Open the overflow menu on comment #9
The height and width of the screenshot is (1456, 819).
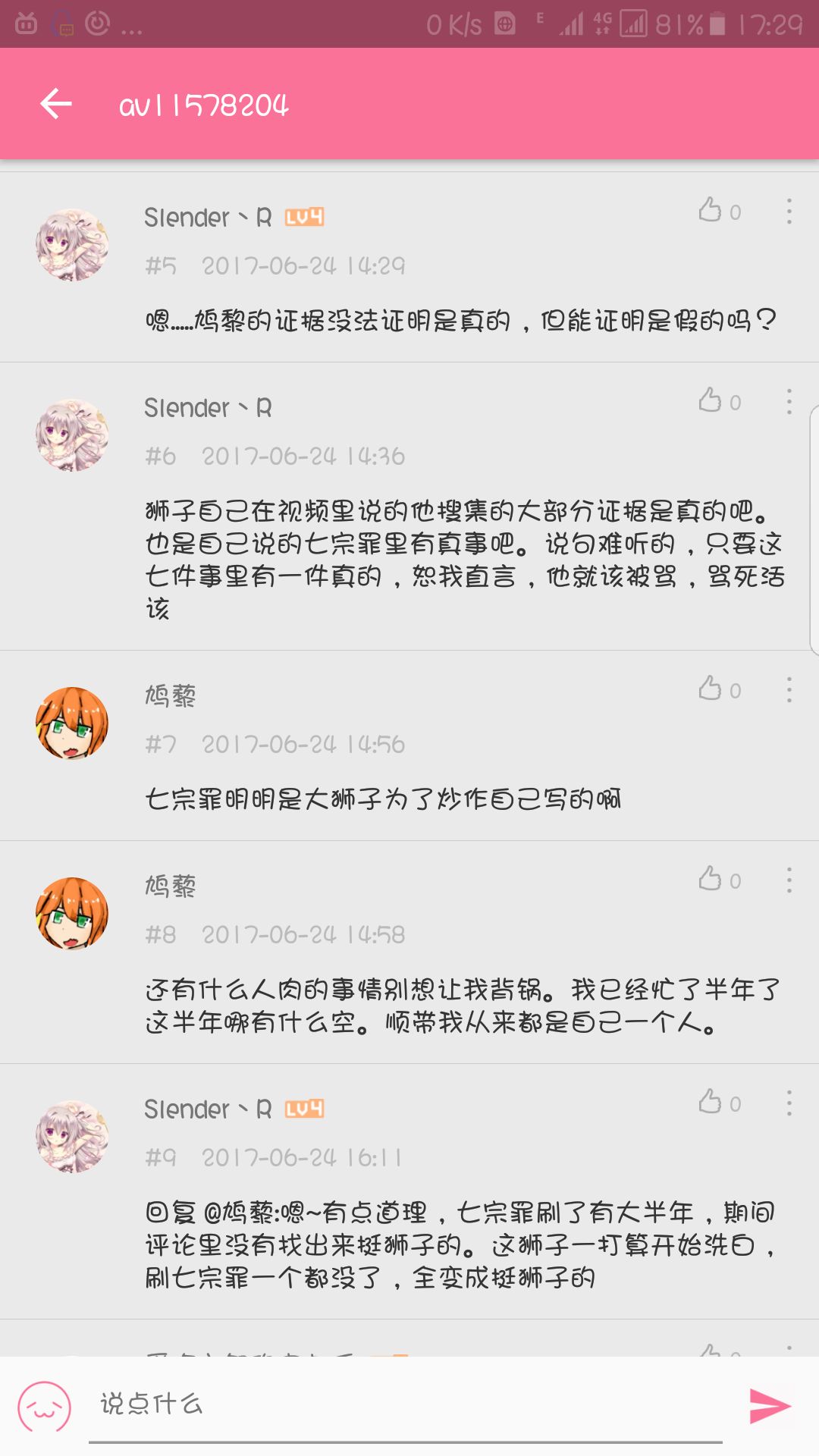pyautogui.click(x=789, y=1103)
